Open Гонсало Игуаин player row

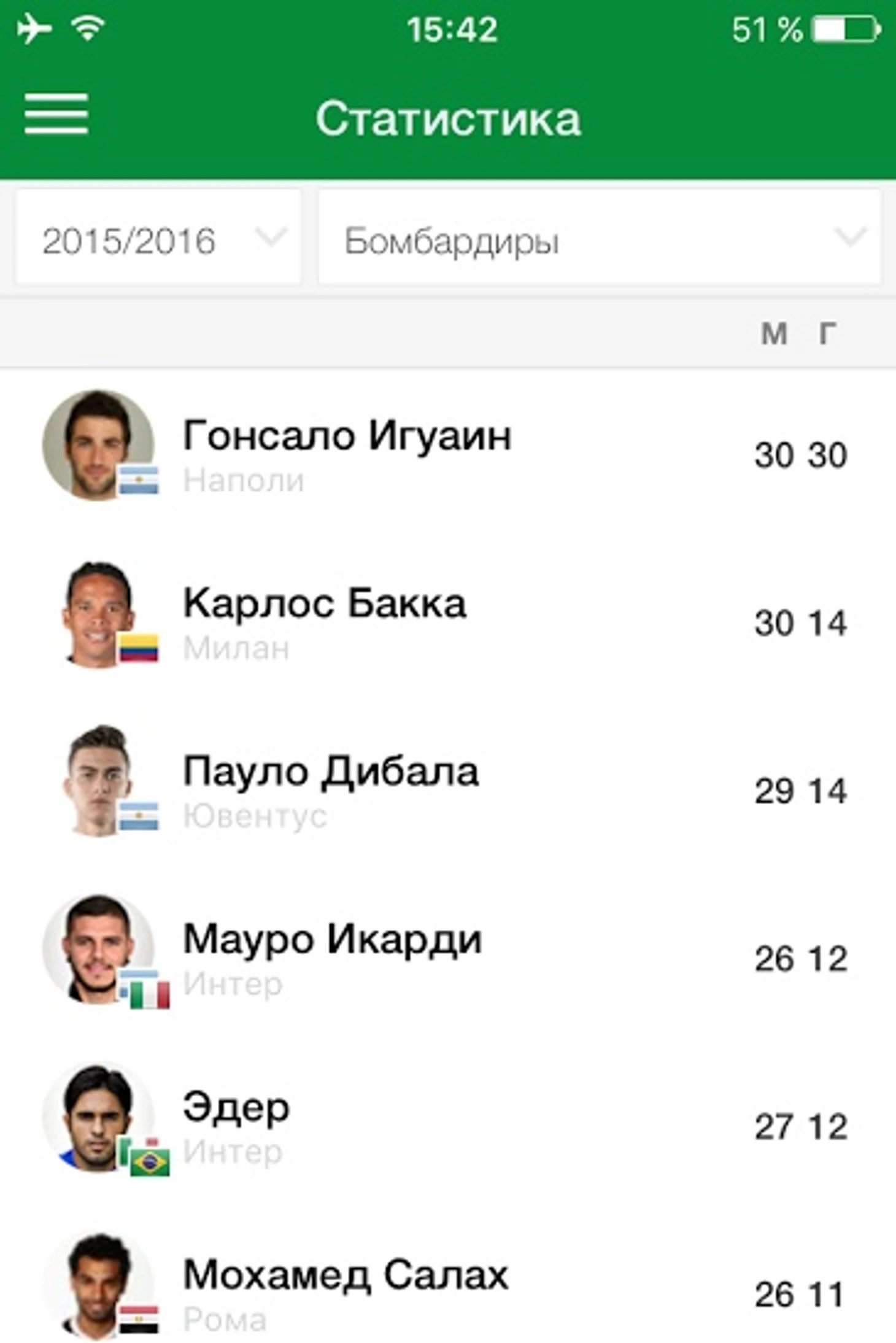(448, 453)
